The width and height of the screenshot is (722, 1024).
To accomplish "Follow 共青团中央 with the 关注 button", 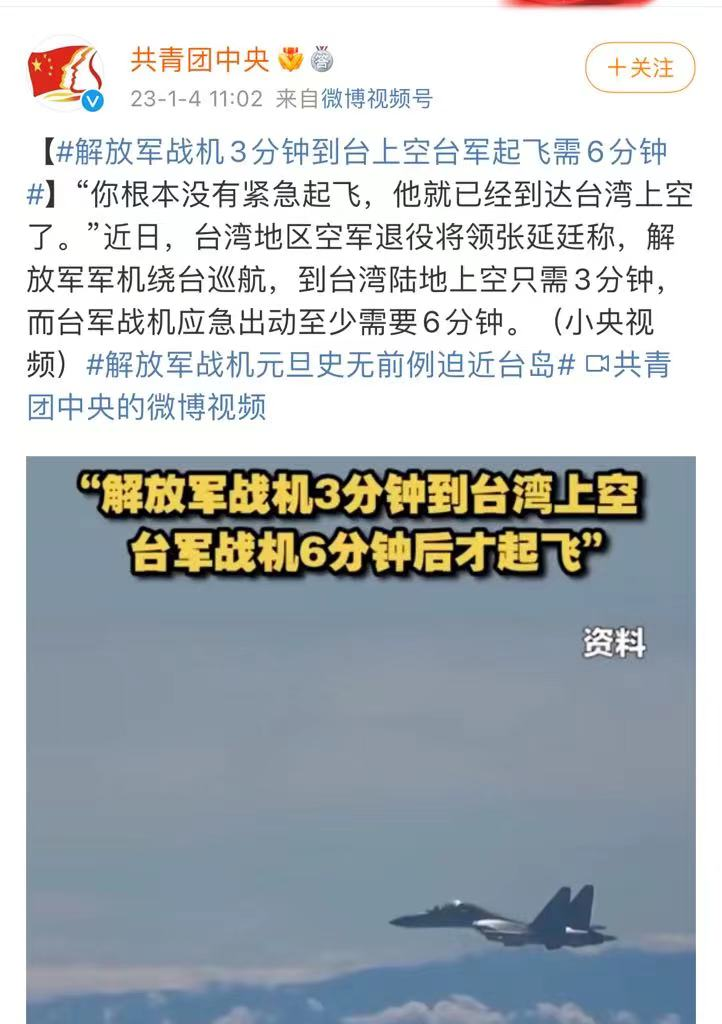I will pyautogui.click(x=640, y=68).
